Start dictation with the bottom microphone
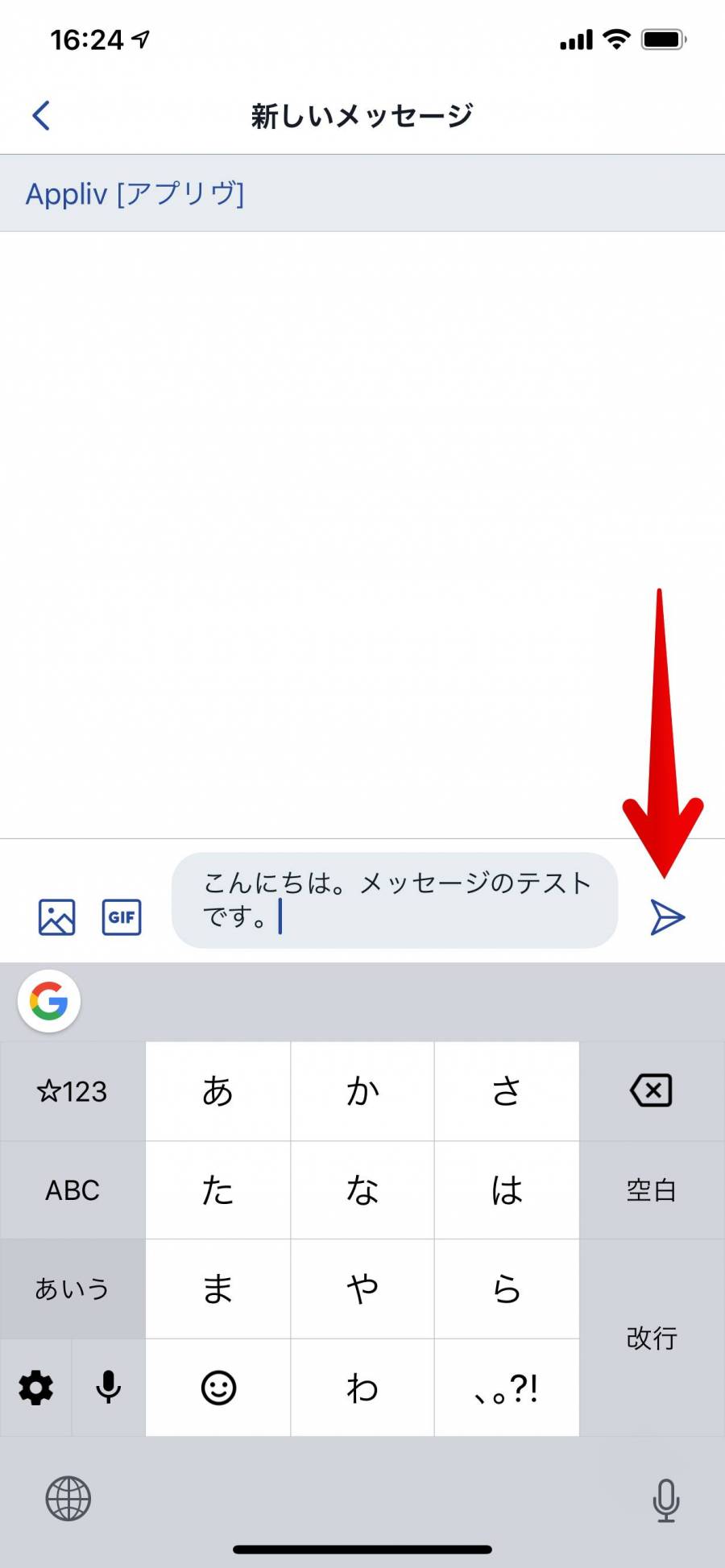The height and width of the screenshot is (1568, 725). [665, 1499]
